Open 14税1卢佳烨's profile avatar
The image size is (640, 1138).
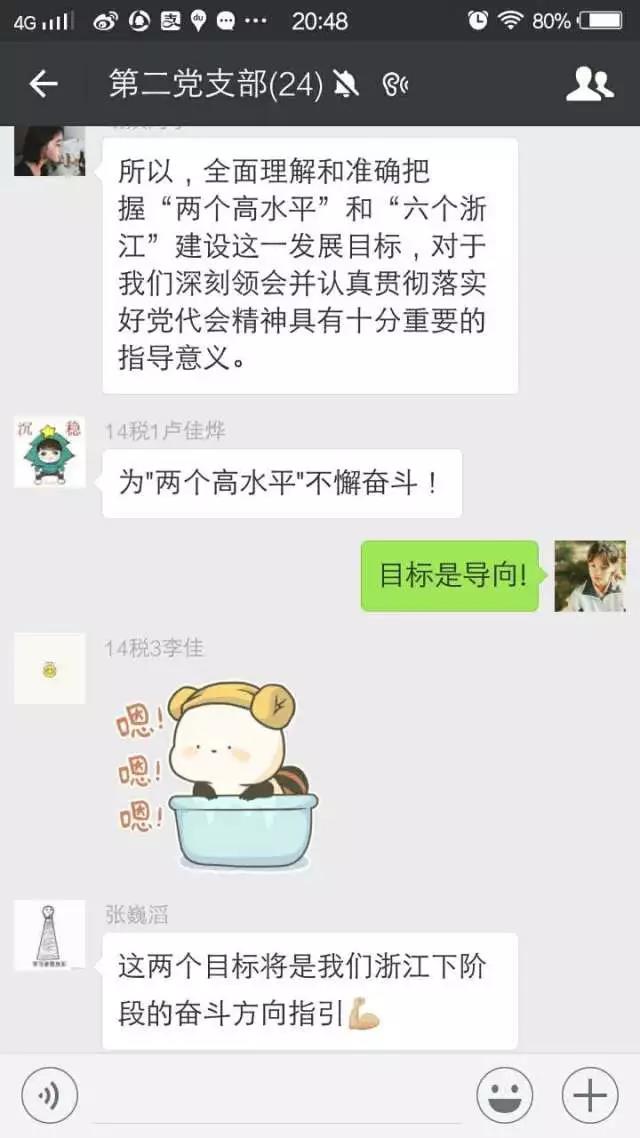pyautogui.click(x=49, y=453)
